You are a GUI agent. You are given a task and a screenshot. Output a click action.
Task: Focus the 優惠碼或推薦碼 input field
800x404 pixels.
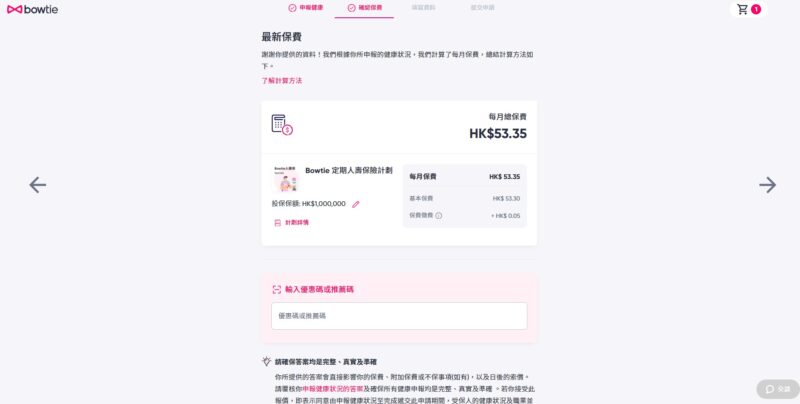pos(399,316)
